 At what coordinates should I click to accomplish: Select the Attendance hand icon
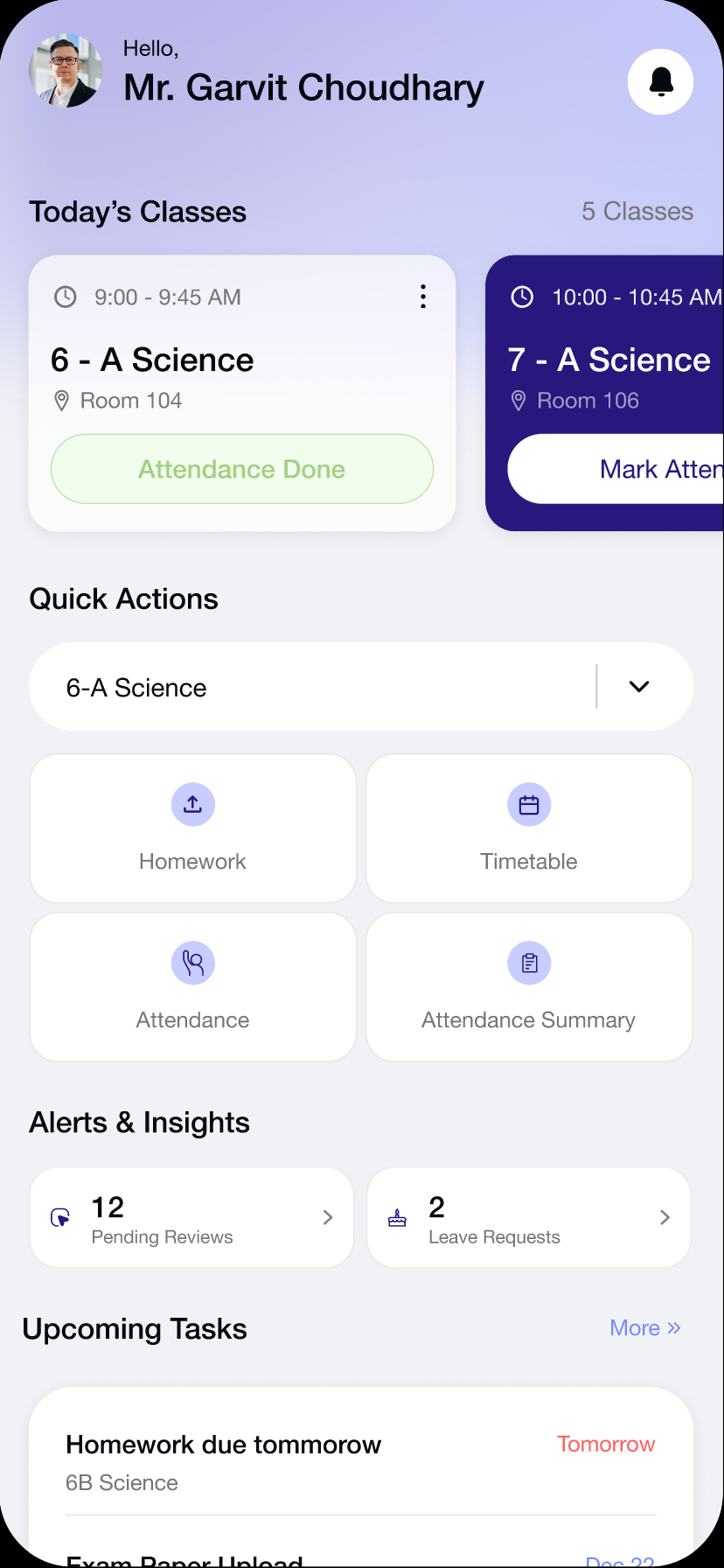[192, 962]
